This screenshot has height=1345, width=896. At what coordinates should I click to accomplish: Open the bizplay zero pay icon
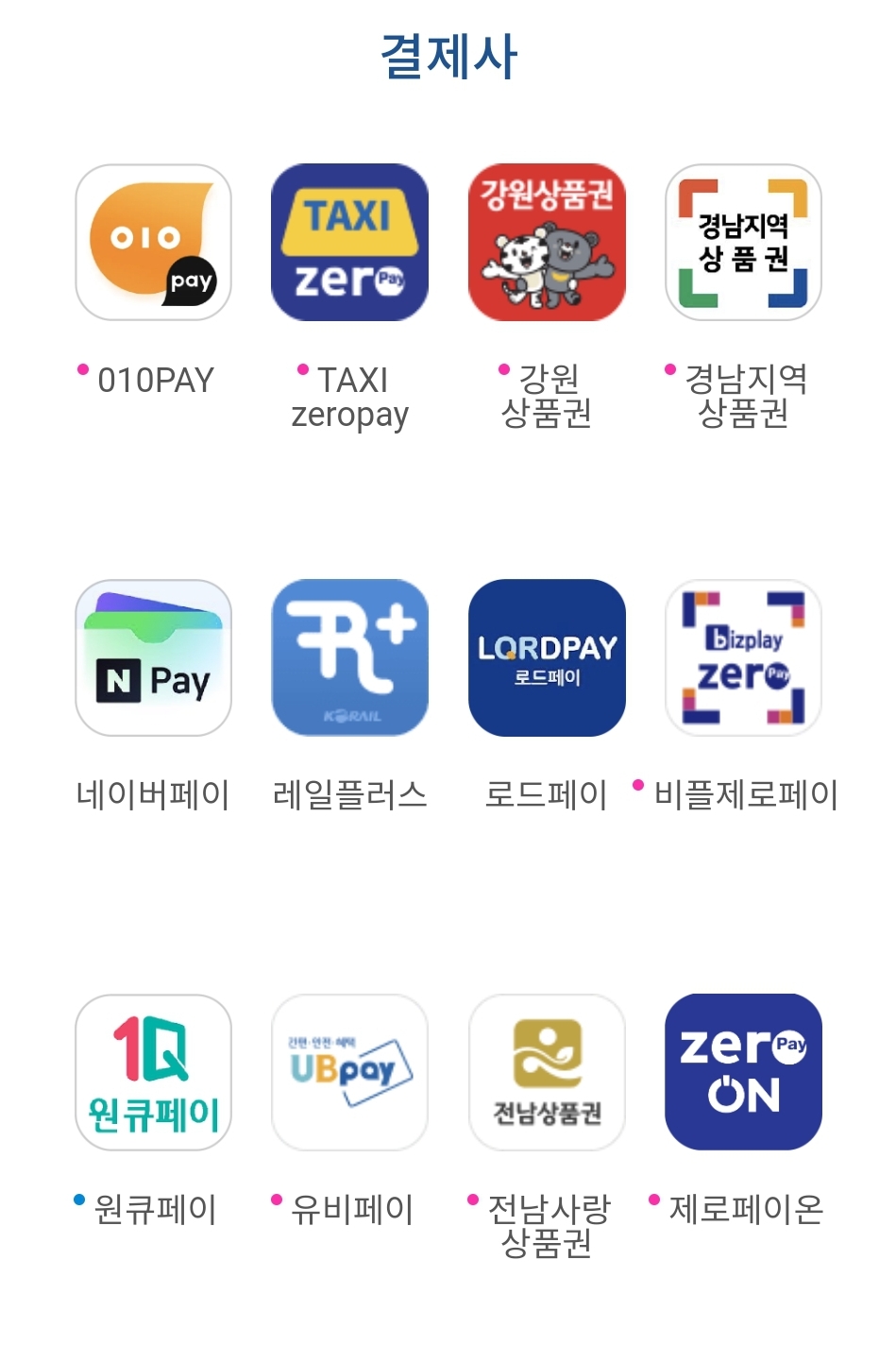742,657
